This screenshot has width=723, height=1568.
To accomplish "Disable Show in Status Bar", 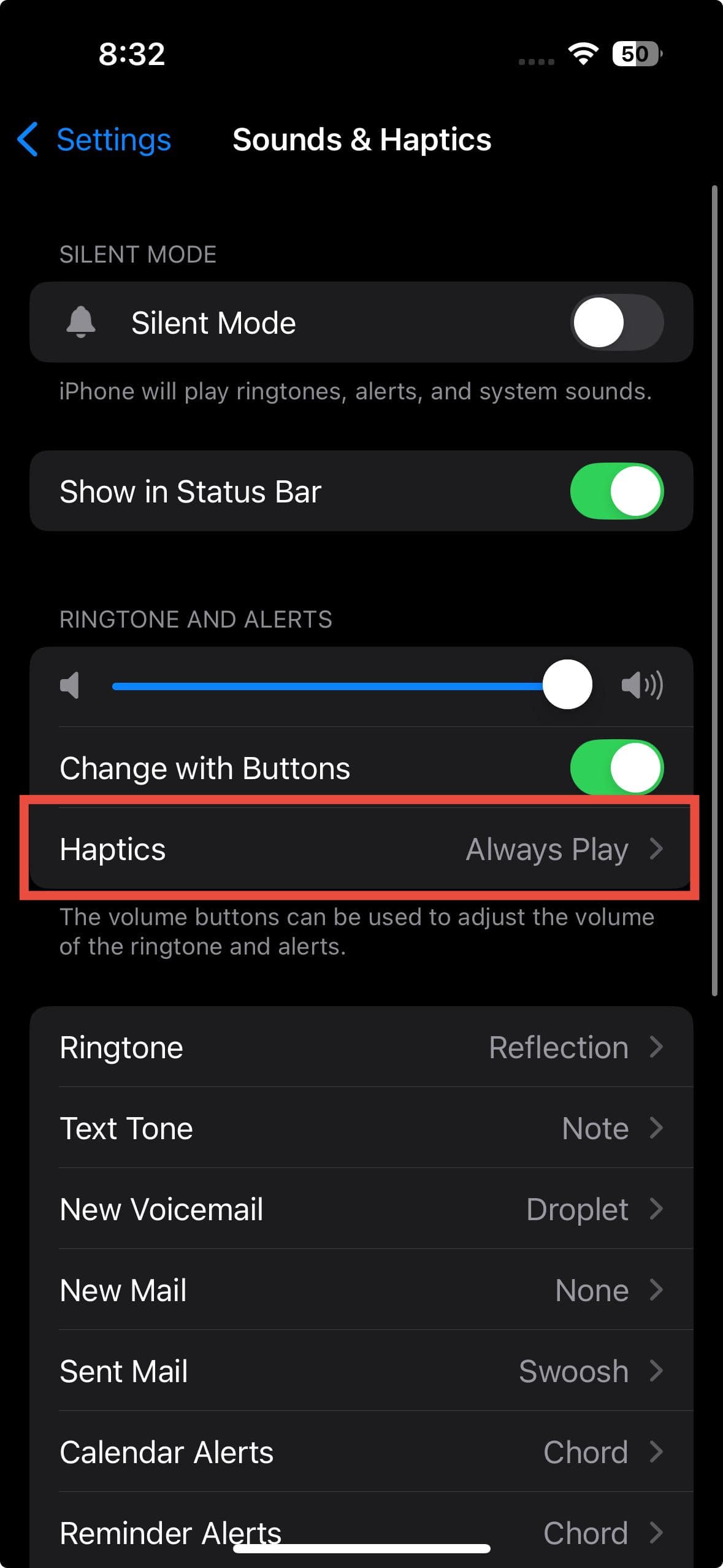I will [x=616, y=491].
